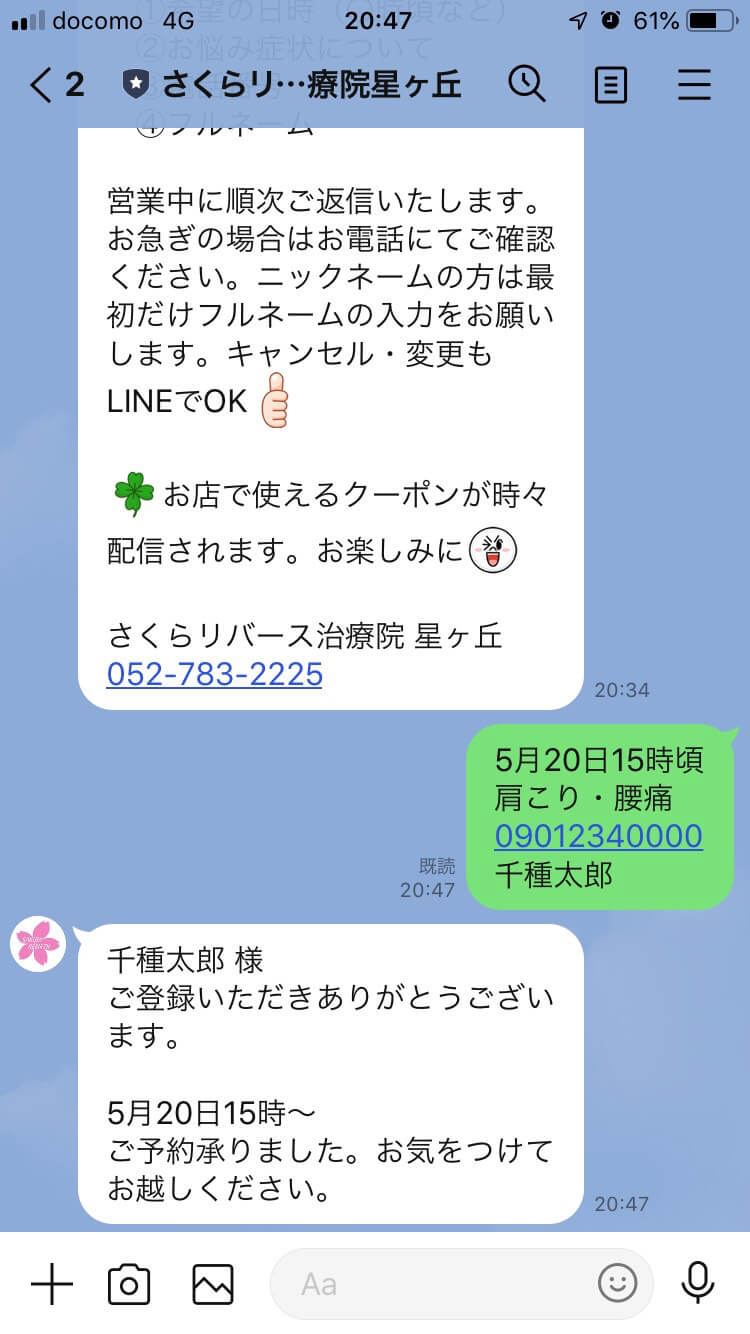Image resolution: width=750 pixels, height=1334 pixels.
Task: Search within this chat
Action: coord(527,84)
